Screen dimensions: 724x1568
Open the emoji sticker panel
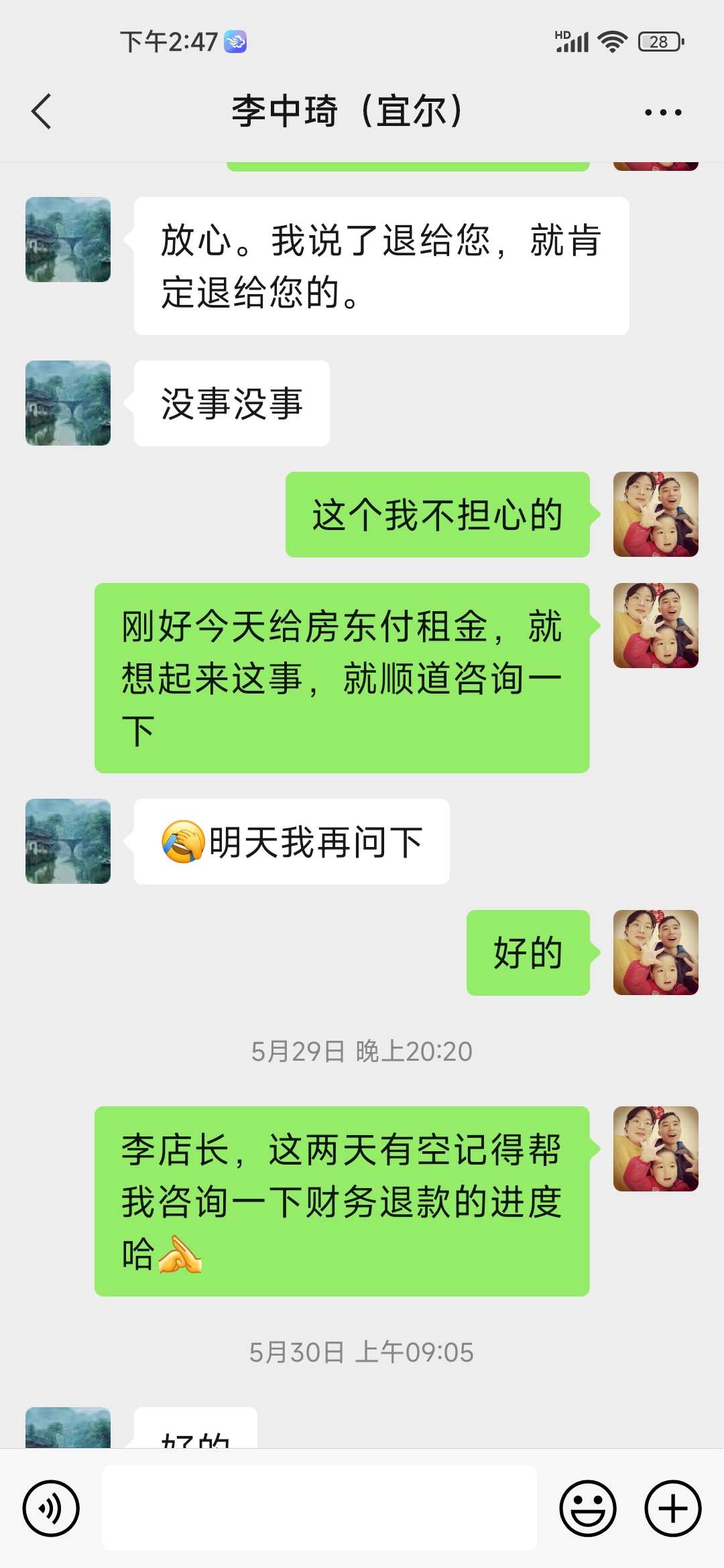point(587,1508)
